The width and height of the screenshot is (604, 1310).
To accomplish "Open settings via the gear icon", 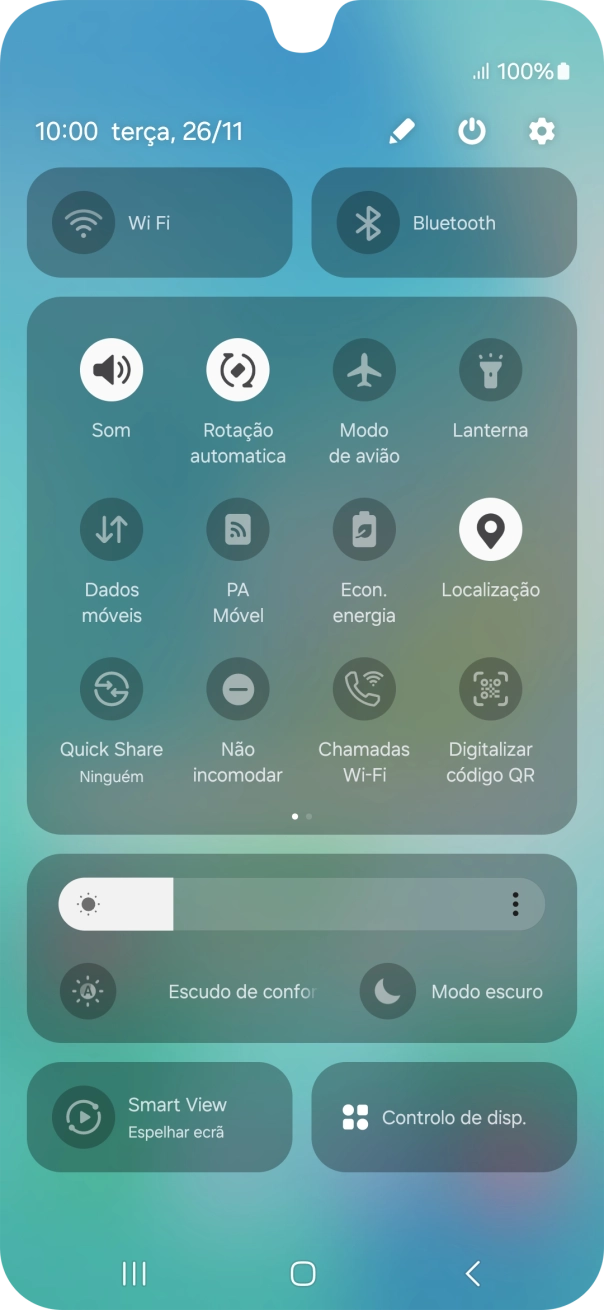I will 542,131.
